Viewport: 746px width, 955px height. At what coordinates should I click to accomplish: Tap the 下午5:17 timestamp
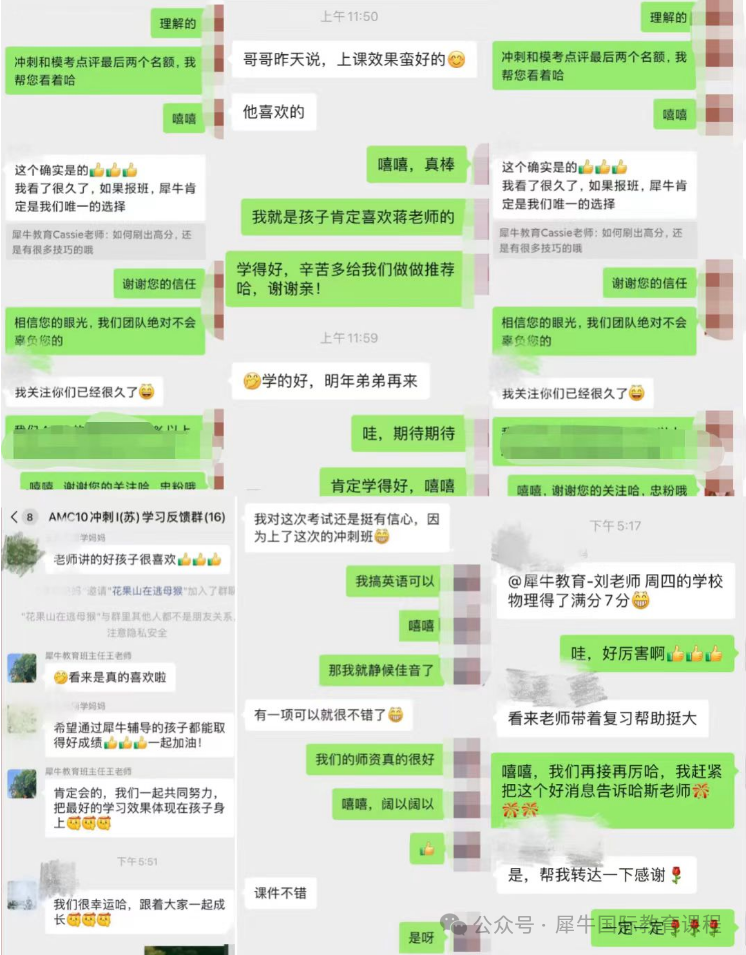tap(616, 526)
